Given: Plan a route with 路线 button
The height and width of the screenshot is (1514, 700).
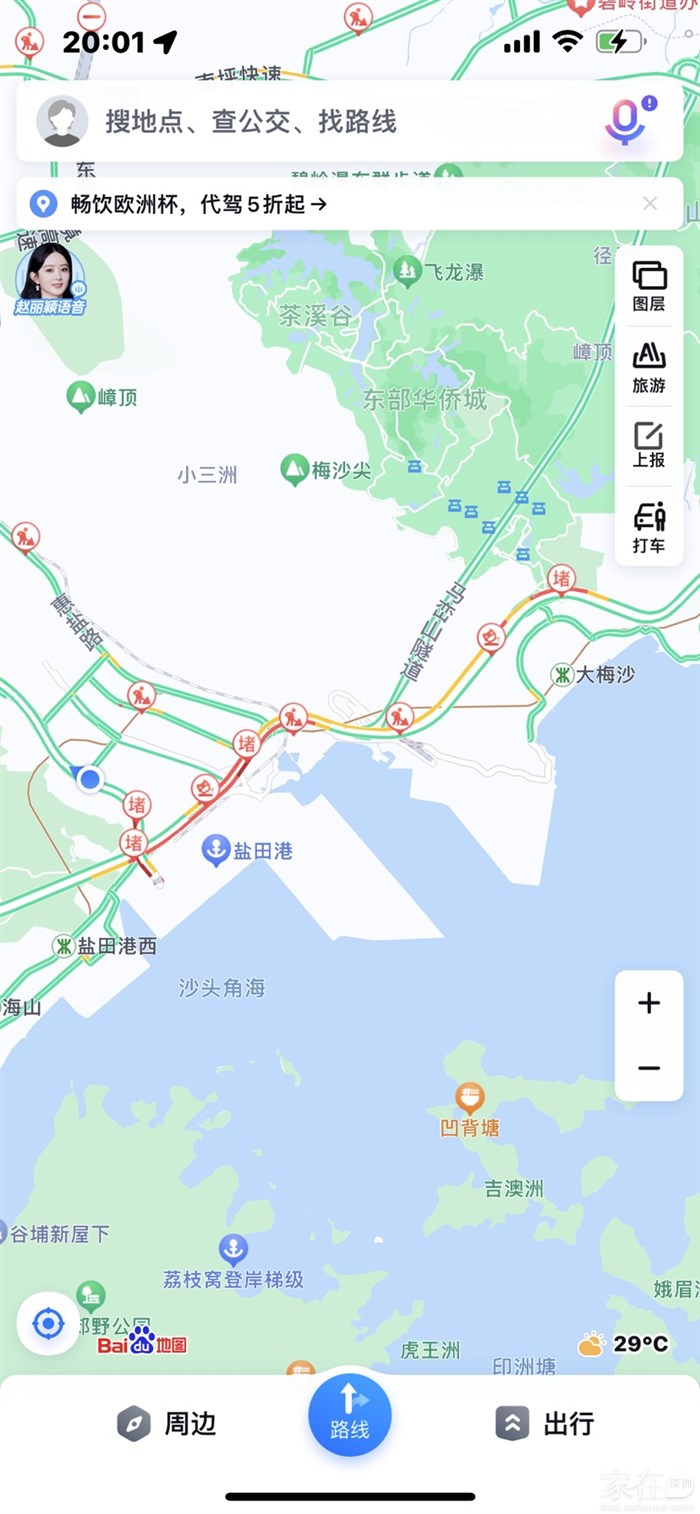Looking at the screenshot, I should click(x=350, y=1414).
